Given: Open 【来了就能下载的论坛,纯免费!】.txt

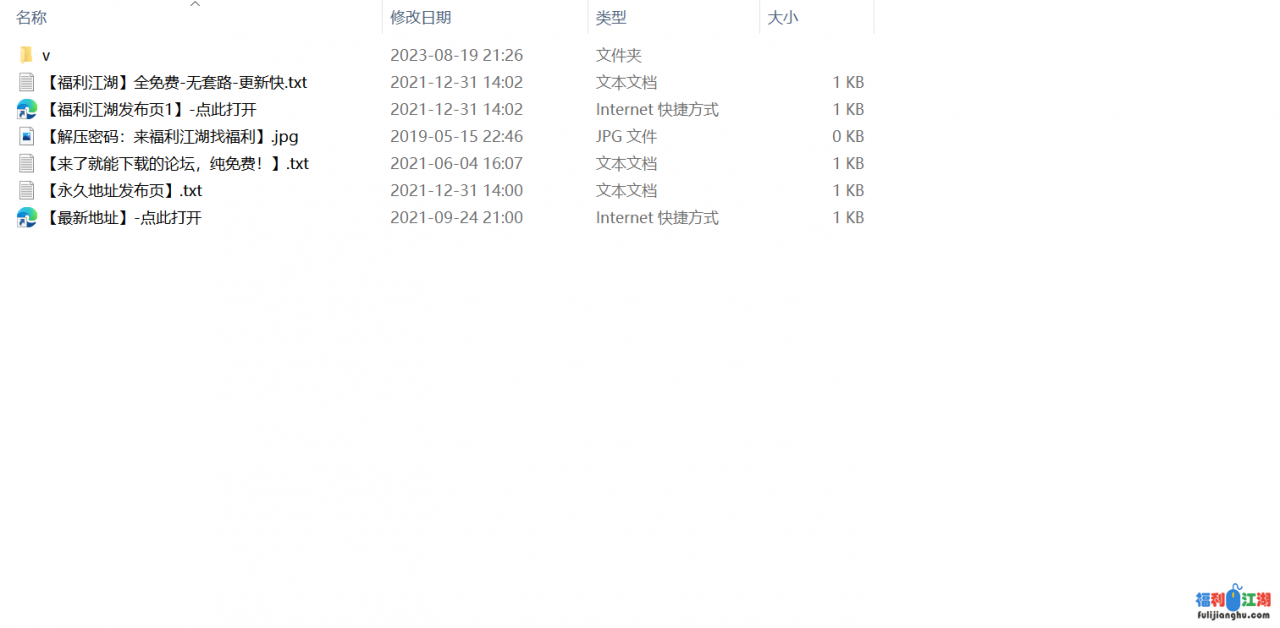Looking at the screenshot, I should 176,163.
